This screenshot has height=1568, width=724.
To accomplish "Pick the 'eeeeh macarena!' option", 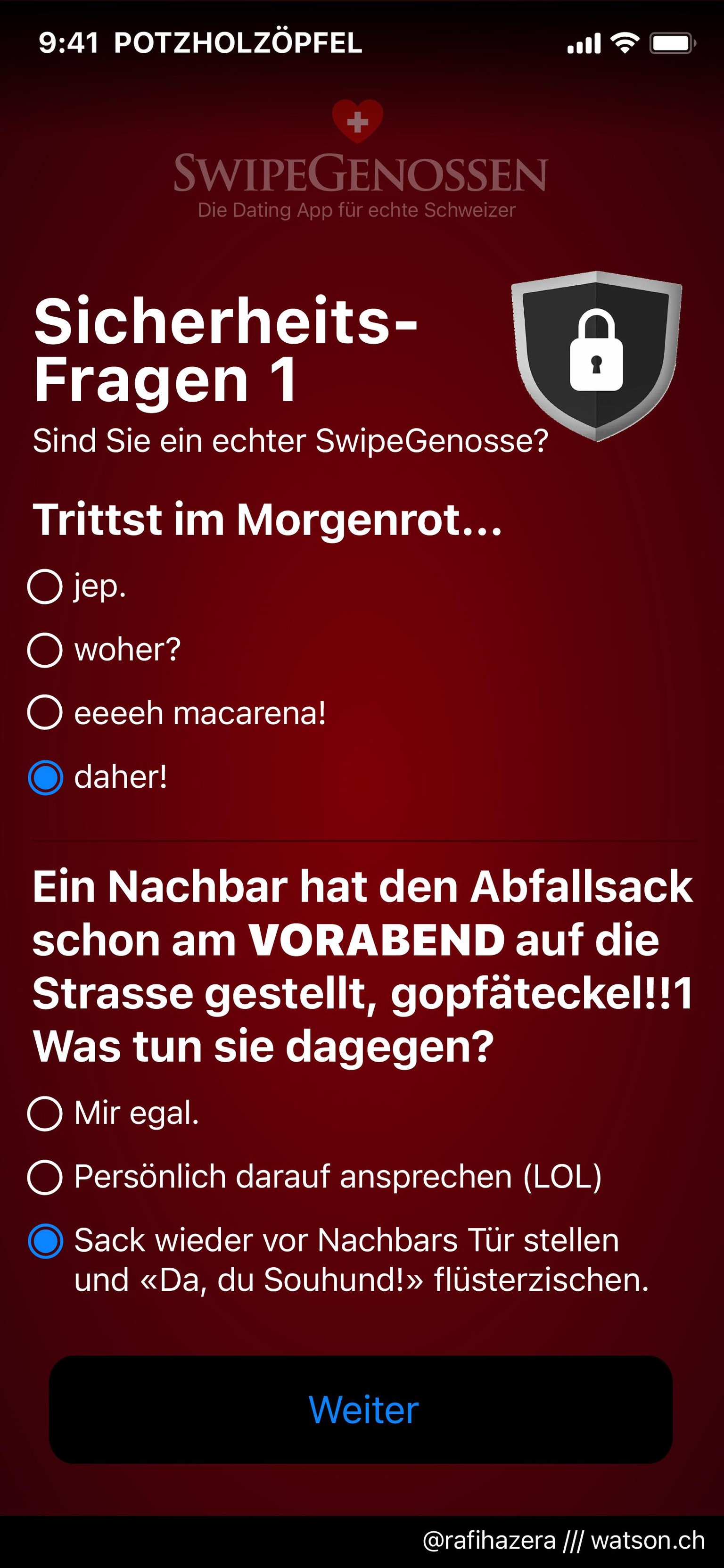I will (x=45, y=713).
